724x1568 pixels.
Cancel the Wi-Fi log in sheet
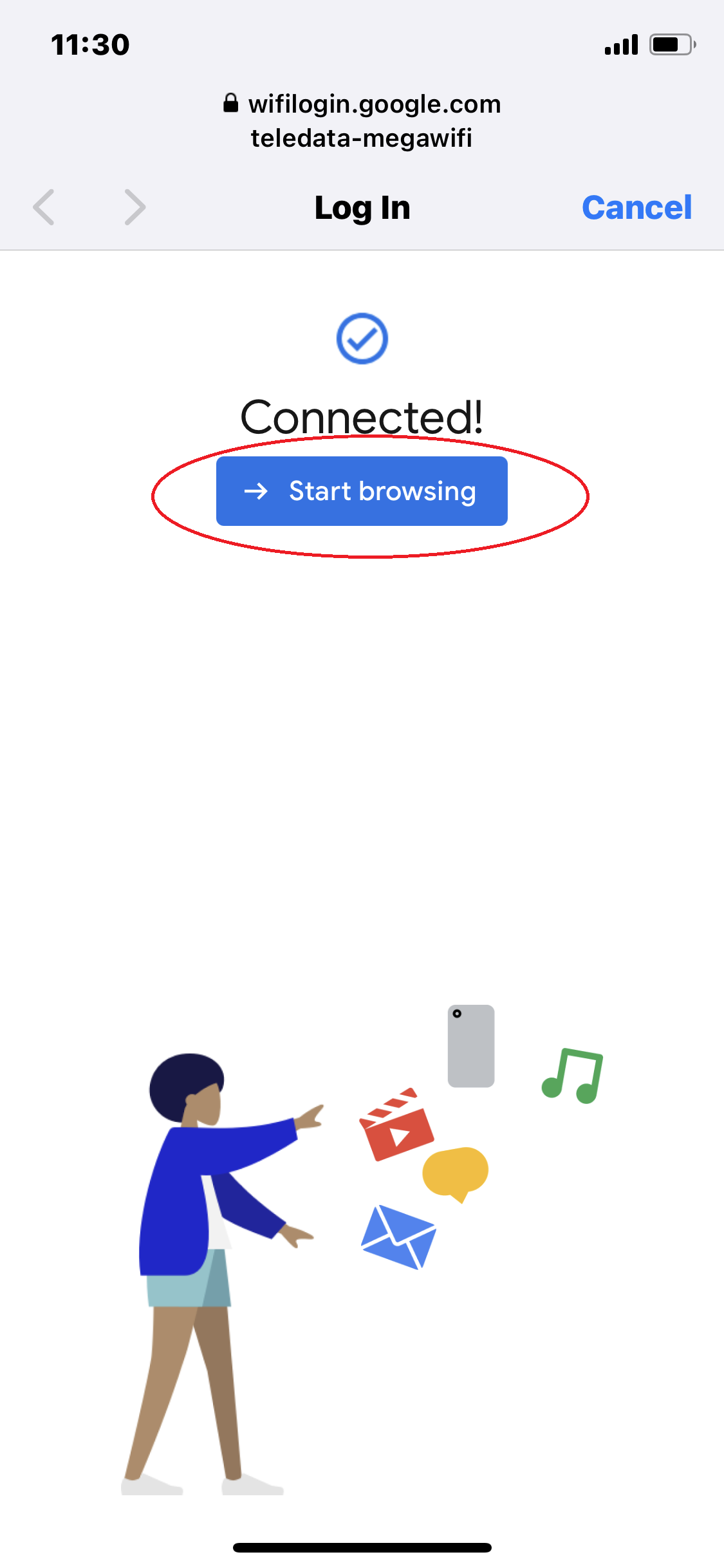point(636,208)
